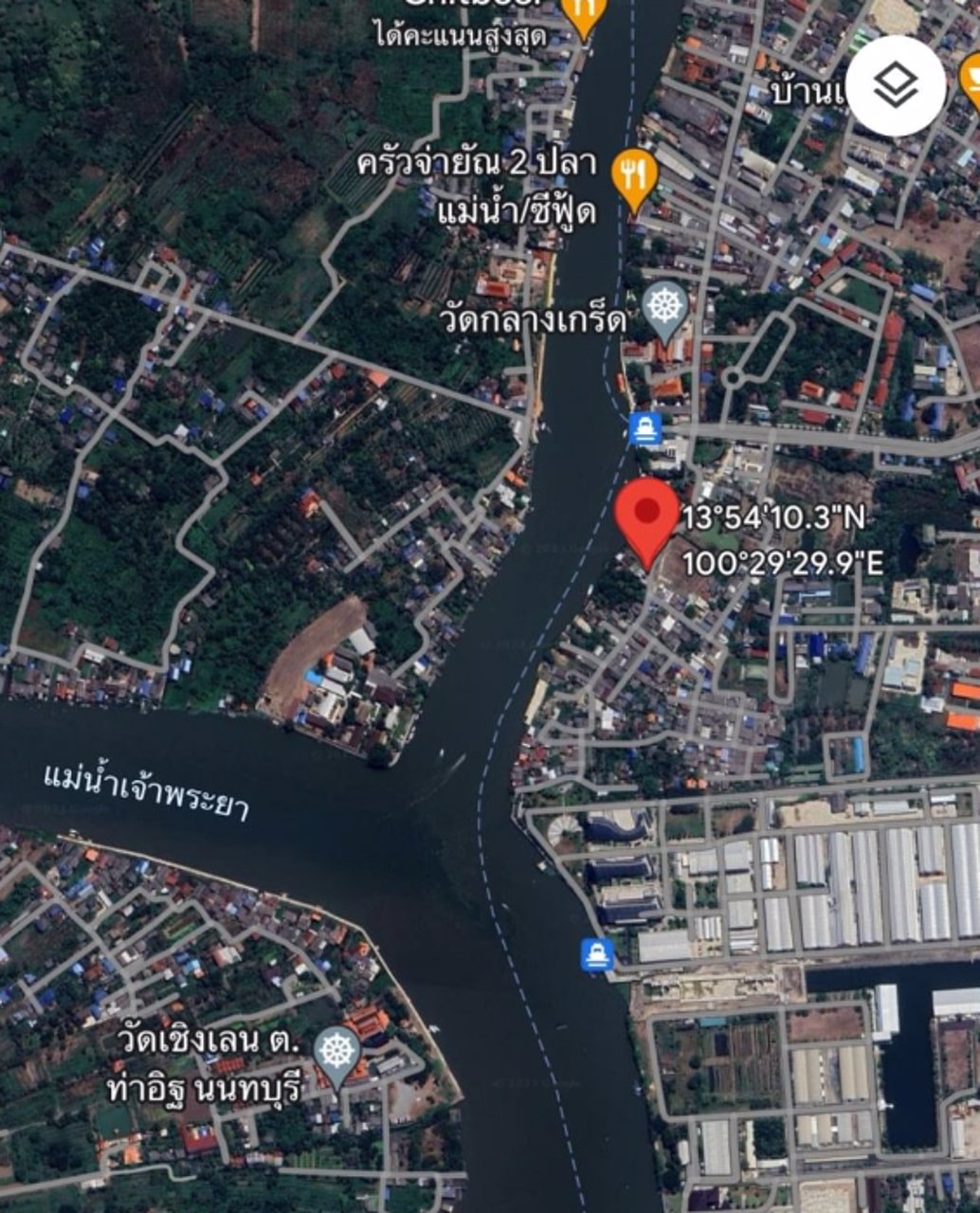Tap the ferry pier icon beside the warehouses

coord(597,954)
